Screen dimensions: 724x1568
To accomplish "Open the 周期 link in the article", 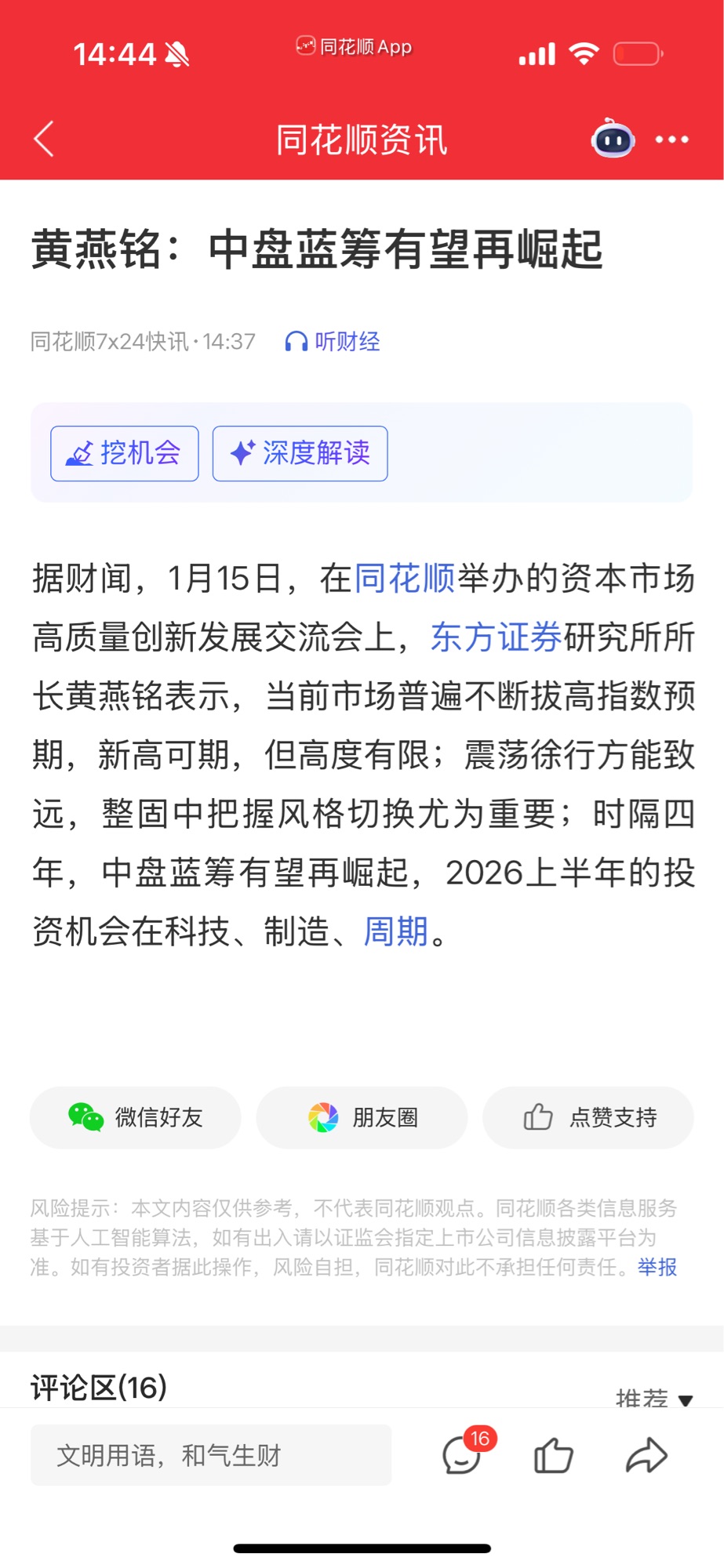I will (x=395, y=931).
